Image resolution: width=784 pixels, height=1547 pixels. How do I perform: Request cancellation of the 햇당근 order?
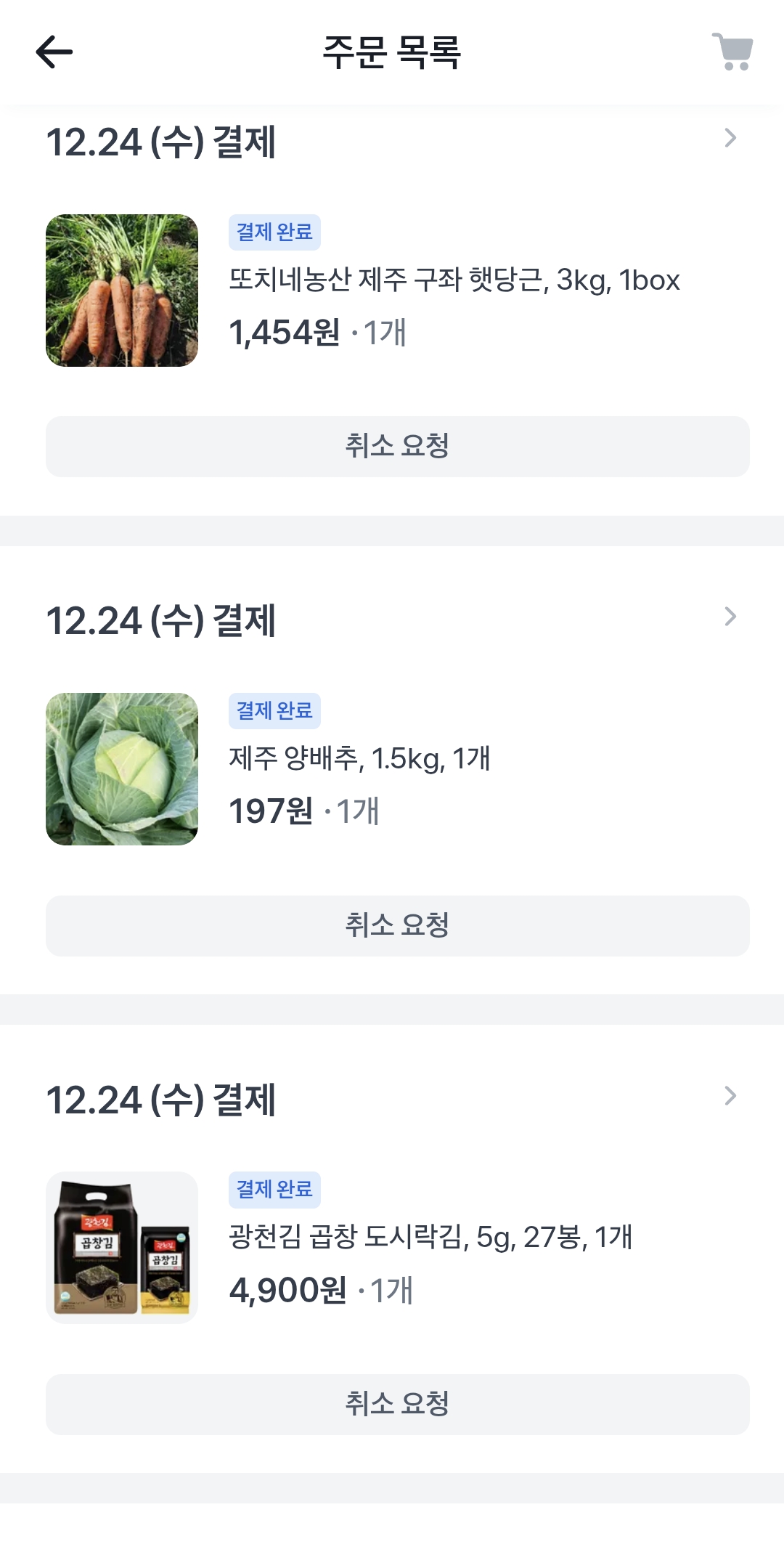click(397, 446)
